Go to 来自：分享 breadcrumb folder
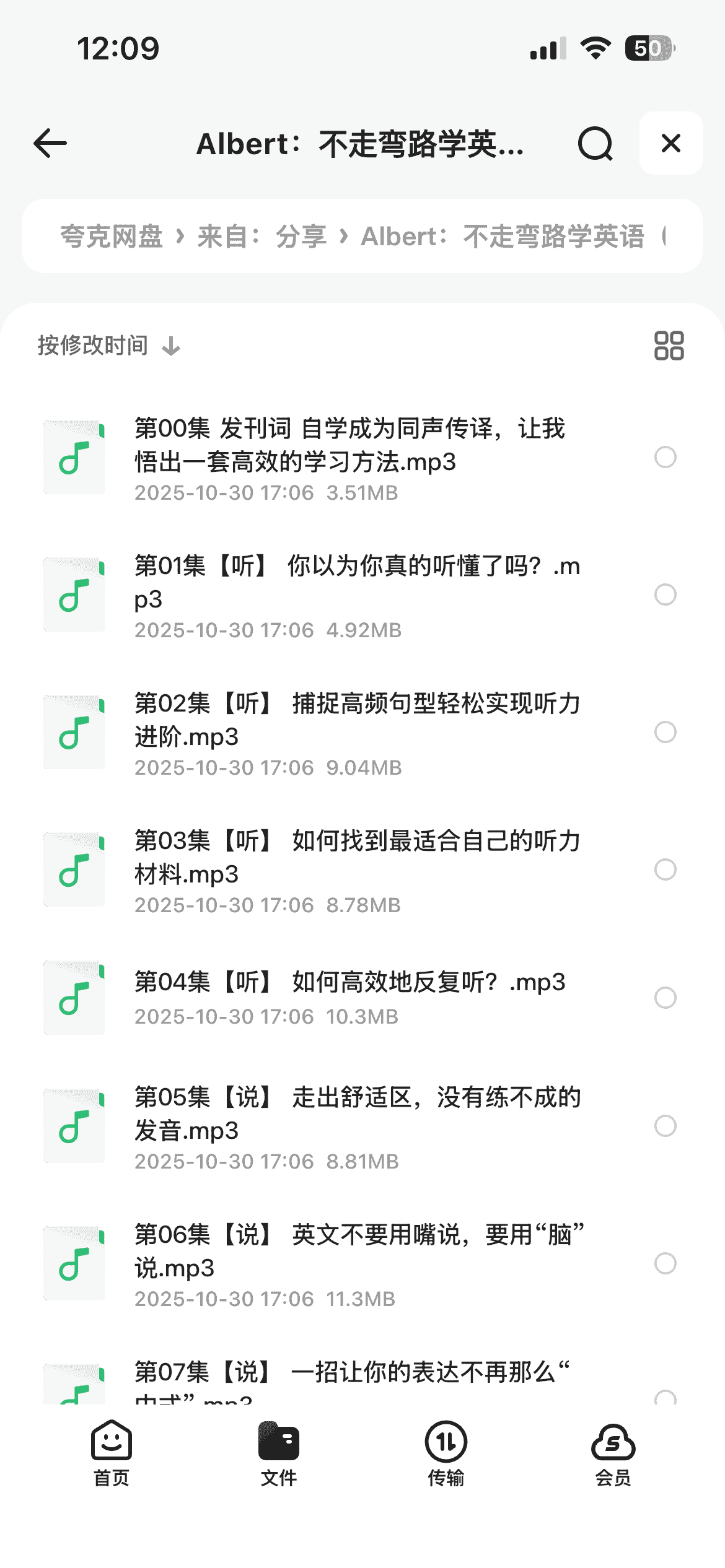725x1568 pixels. point(261,237)
